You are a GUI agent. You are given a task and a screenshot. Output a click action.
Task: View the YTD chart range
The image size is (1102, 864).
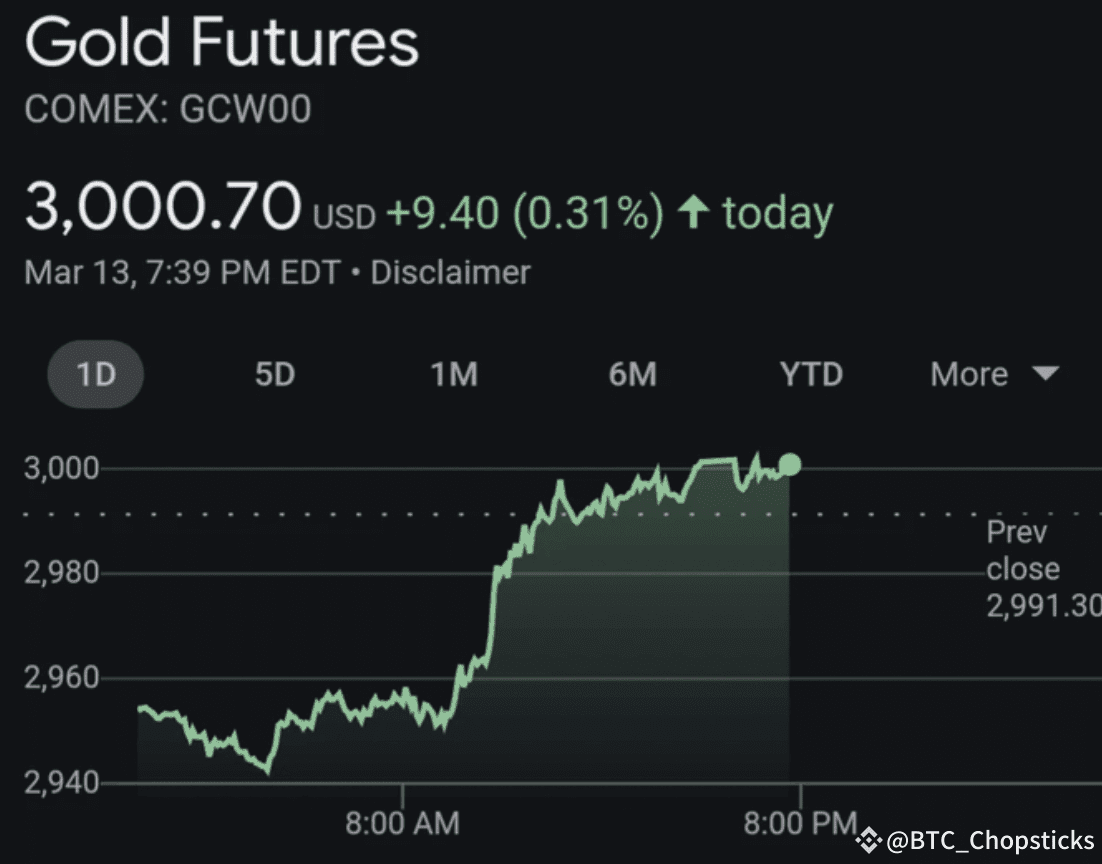(811, 375)
